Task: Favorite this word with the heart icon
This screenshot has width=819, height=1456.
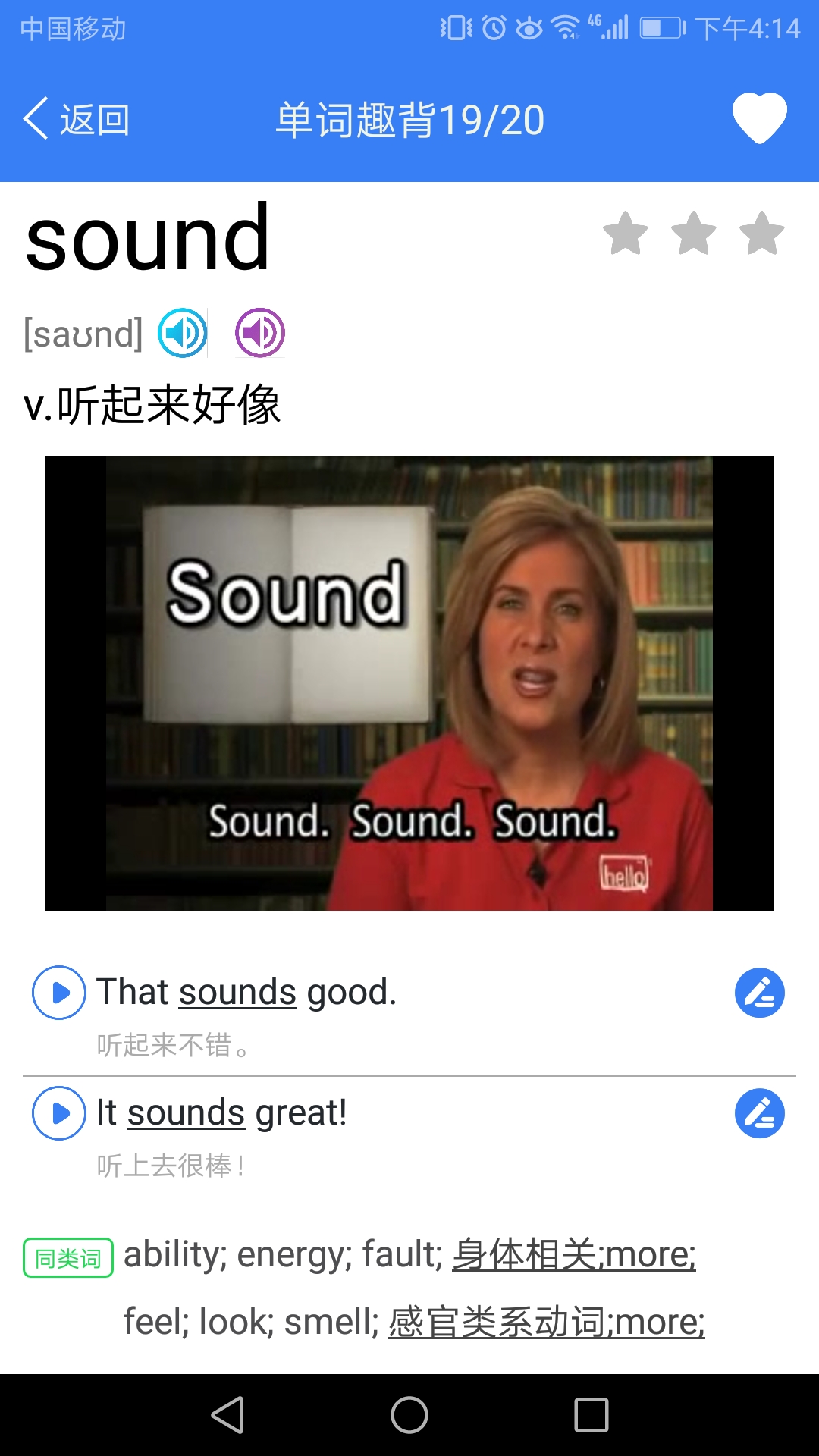Action: coord(759,118)
